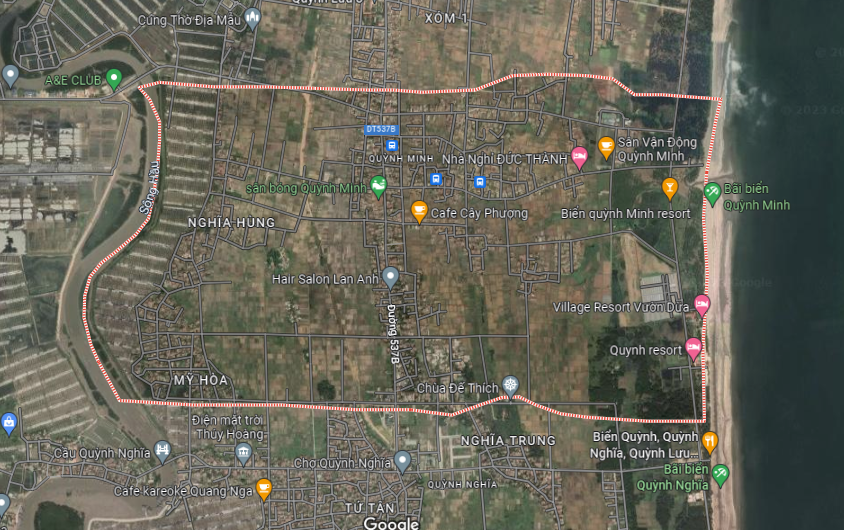Image resolution: width=844 pixels, height=530 pixels.
Task: Select the Cung Thờ Địa Mẫu marker
Action: click(x=252, y=17)
